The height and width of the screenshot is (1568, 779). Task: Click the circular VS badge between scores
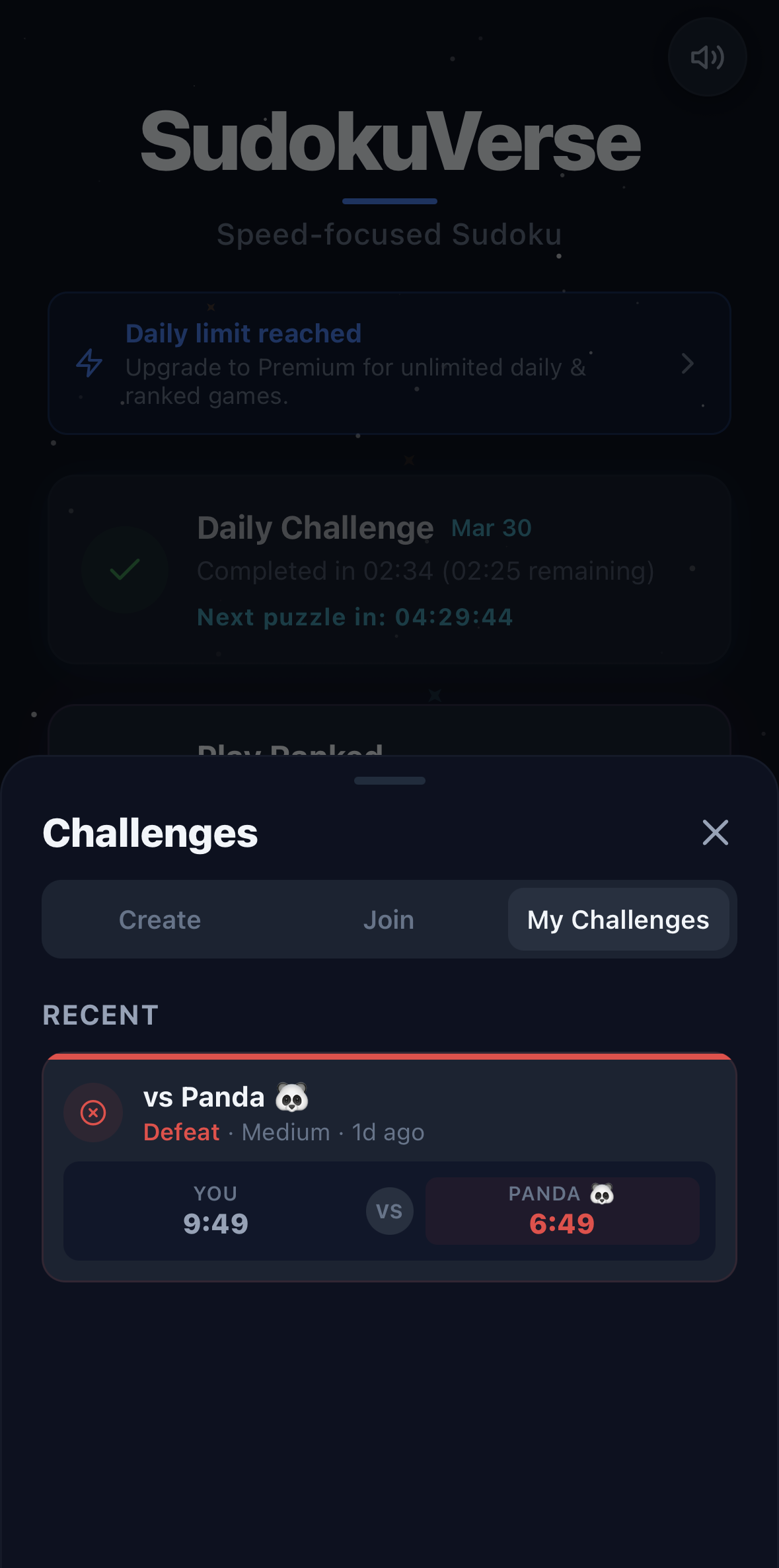390,1210
